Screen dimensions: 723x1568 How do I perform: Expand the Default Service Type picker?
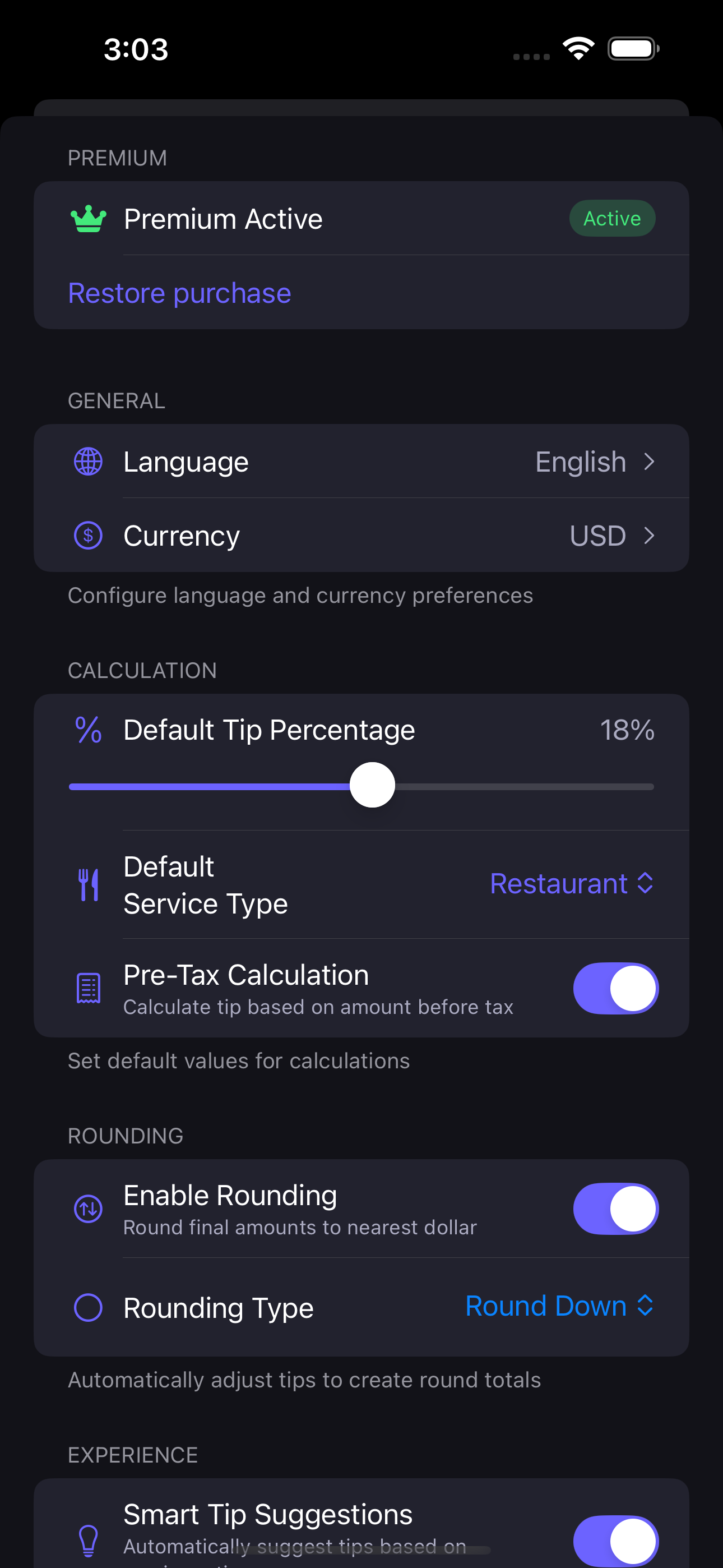click(572, 884)
